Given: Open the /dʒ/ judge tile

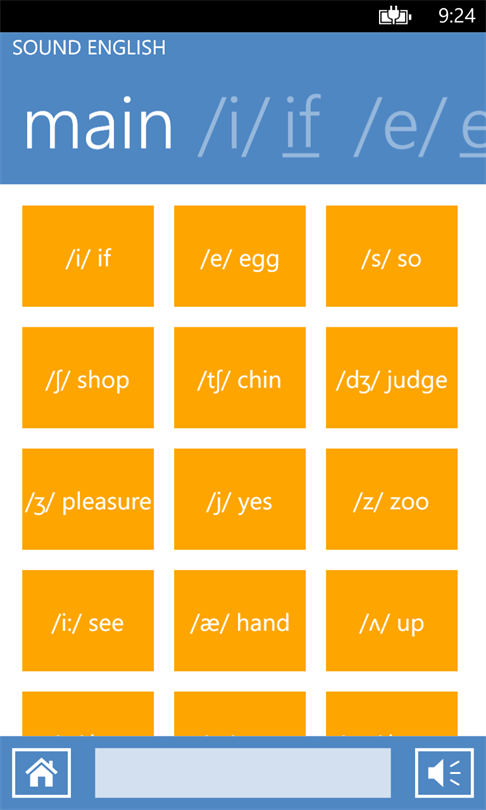Looking at the screenshot, I should (391, 378).
